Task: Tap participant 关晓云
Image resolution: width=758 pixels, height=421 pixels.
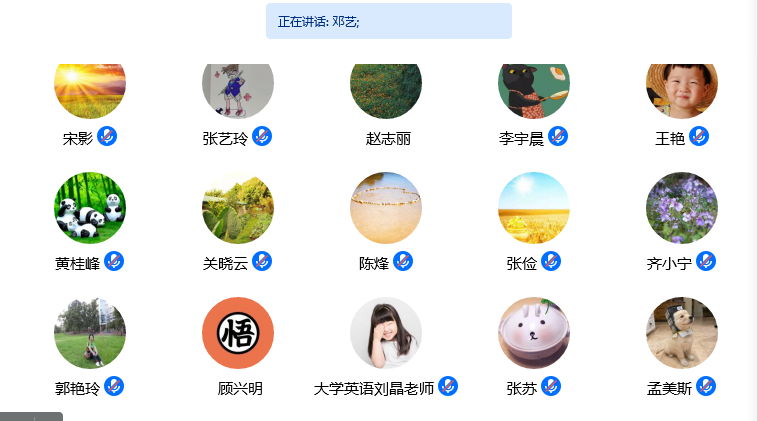Action: click(238, 208)
